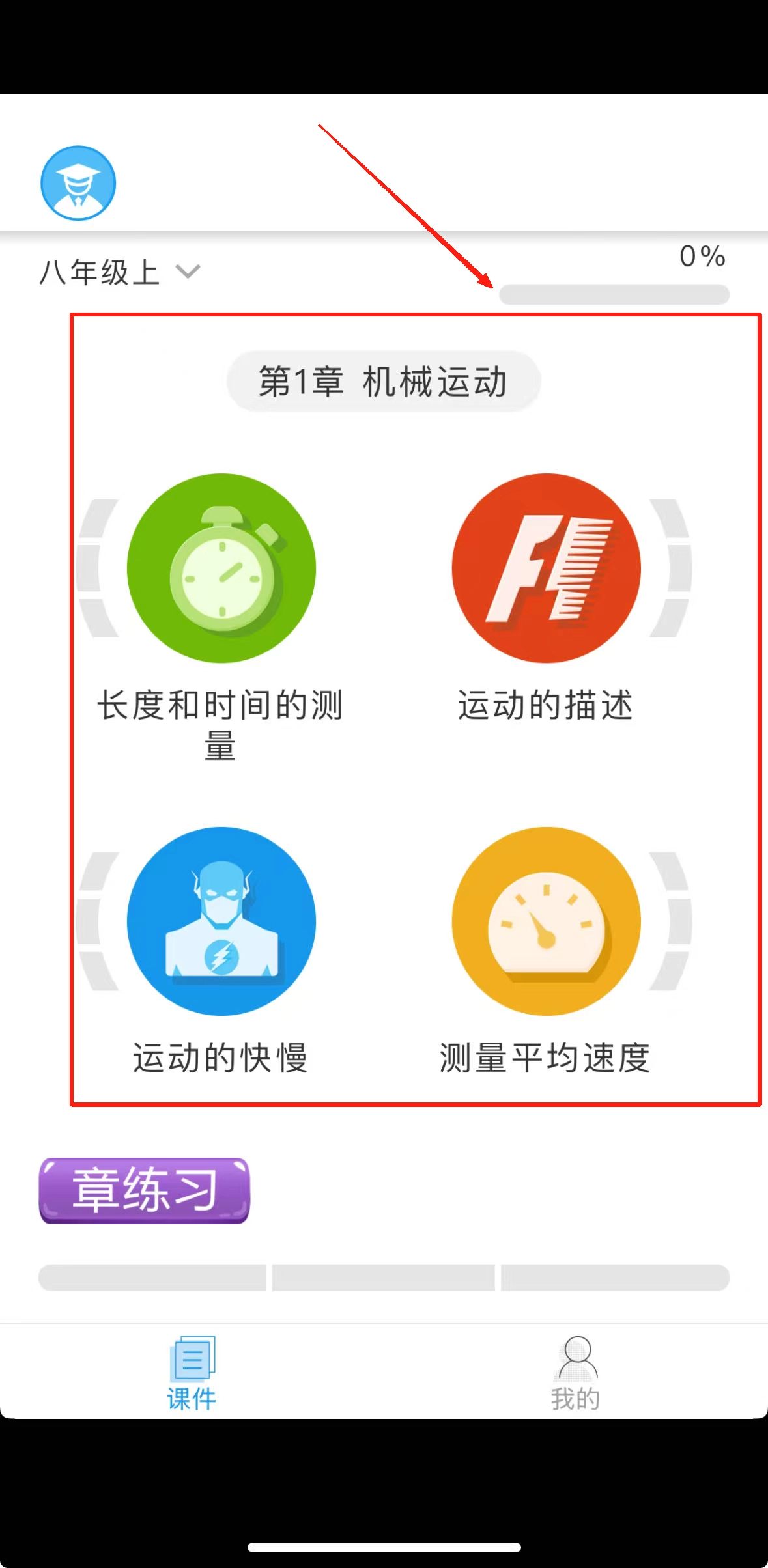This screenshot has height=1568, width=768.
Task: Open the 长度和时间的测量 lesson
Action: click(221, 568)
